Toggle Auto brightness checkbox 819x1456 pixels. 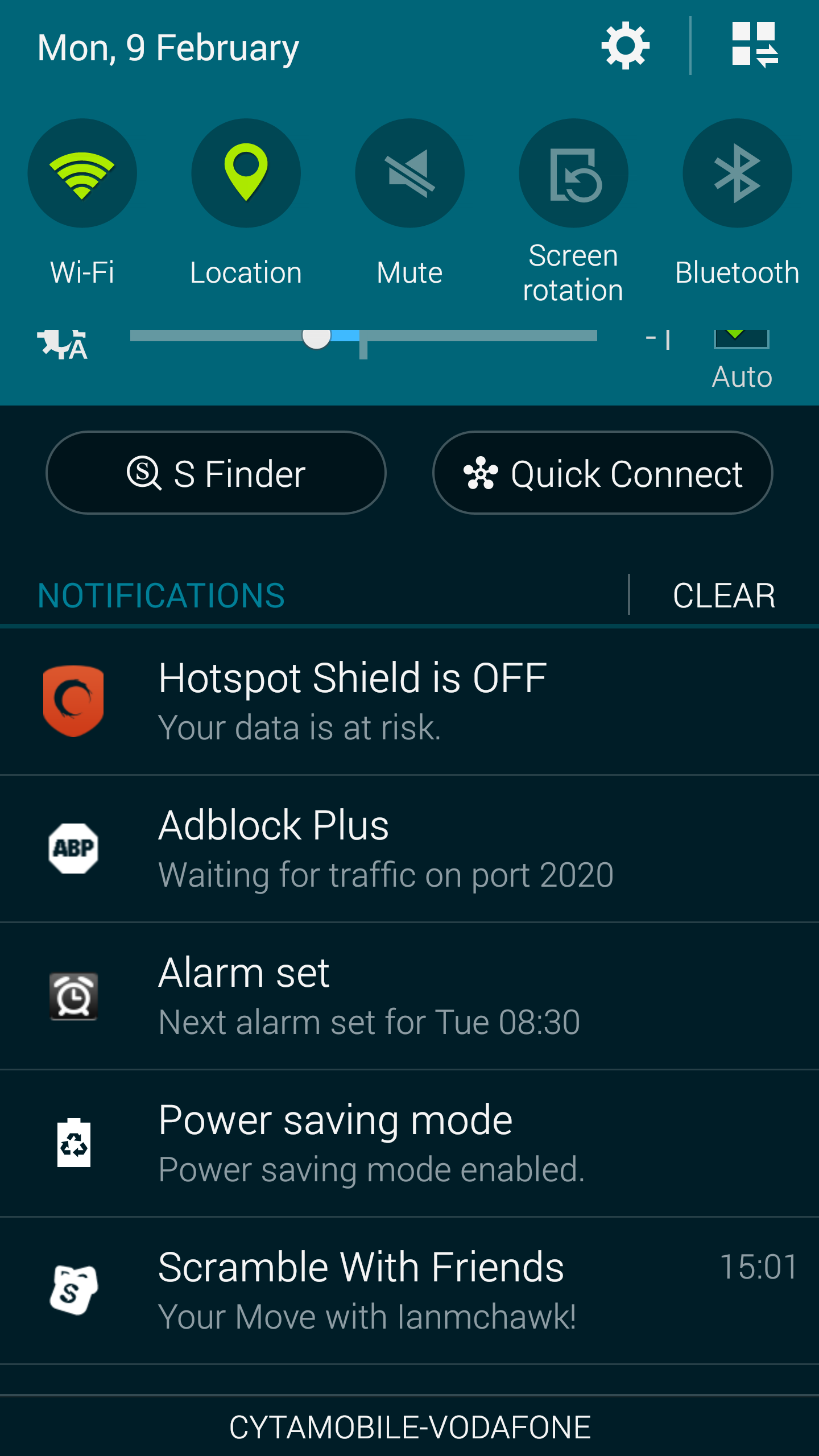(741, 339)
